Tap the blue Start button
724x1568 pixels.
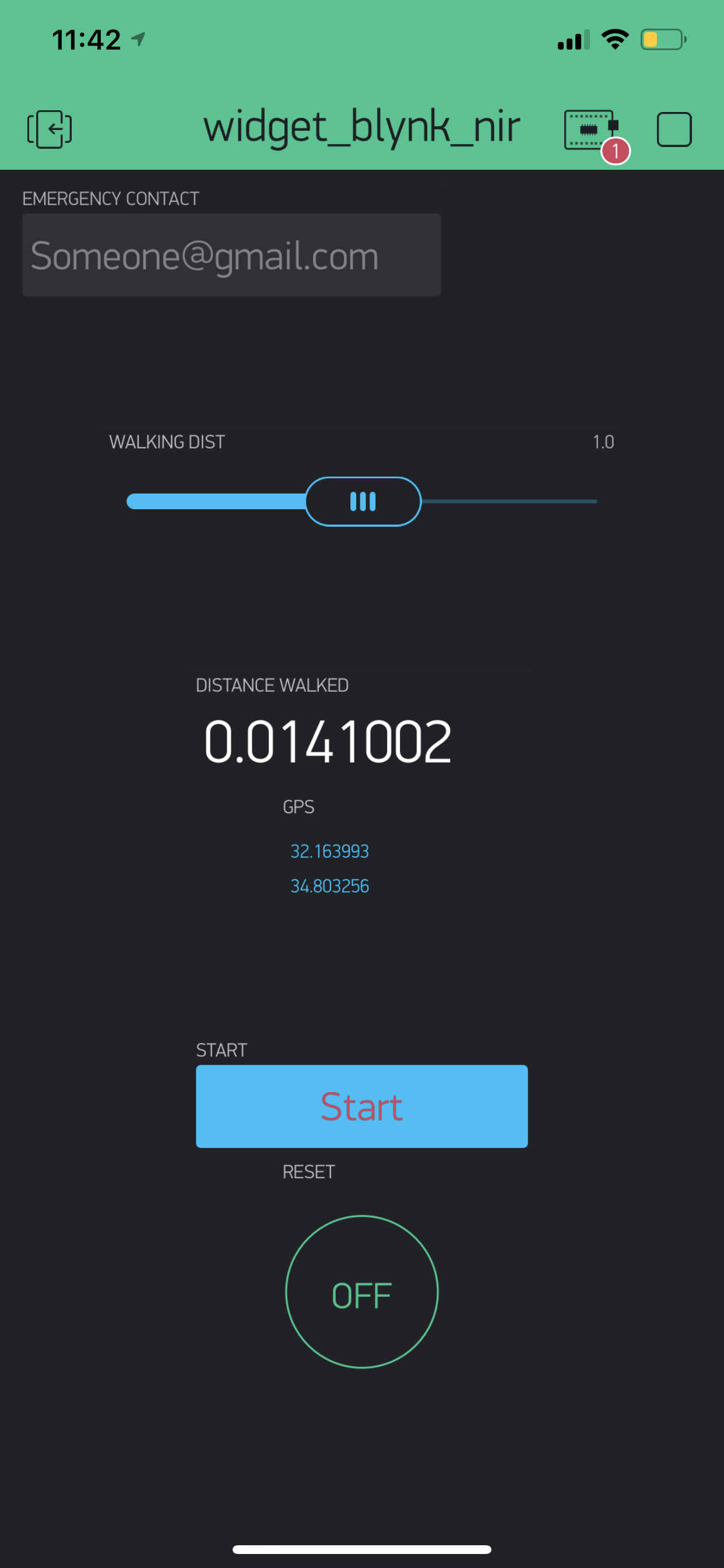(361, 1106)
